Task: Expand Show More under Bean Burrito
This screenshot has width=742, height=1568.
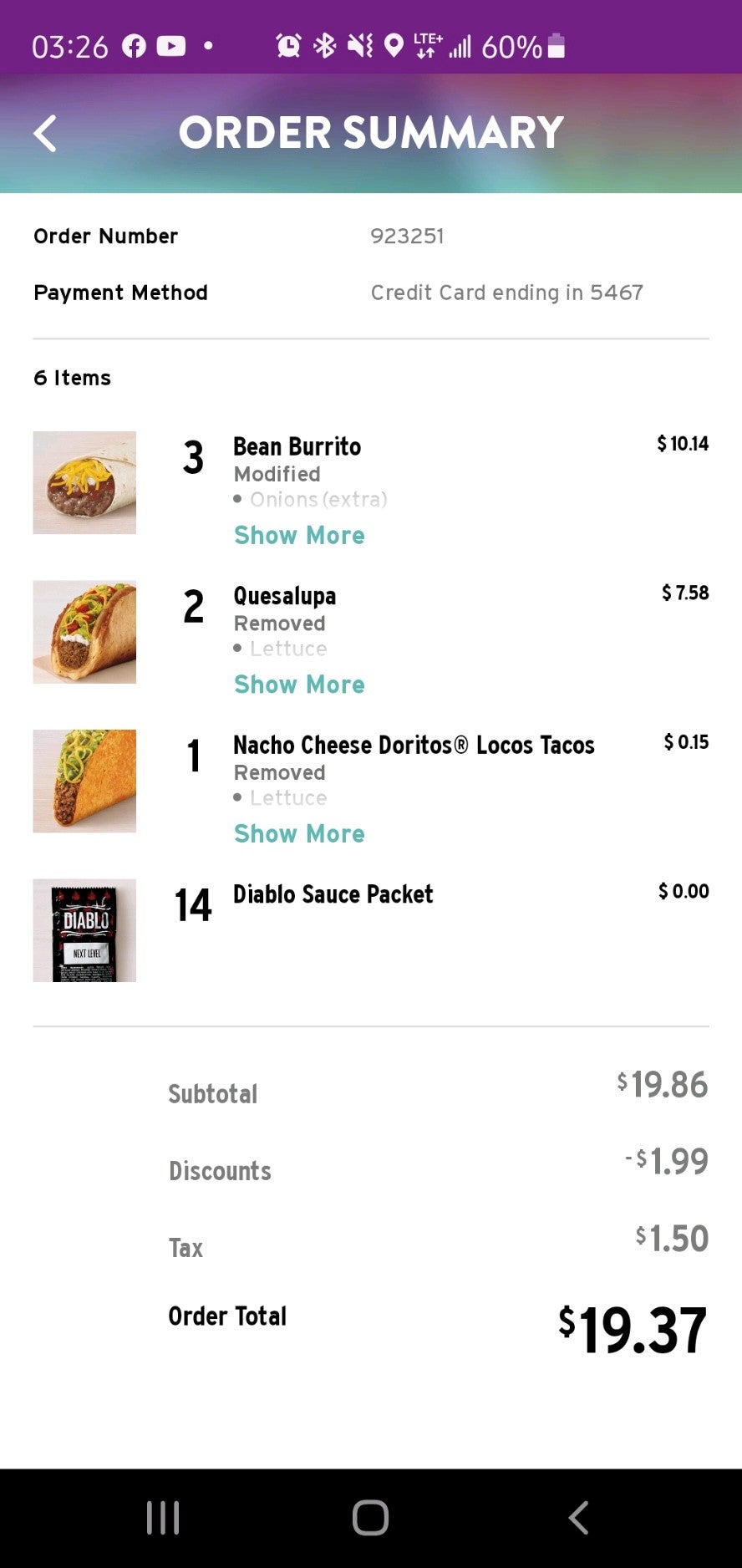Action: (298, 535)
